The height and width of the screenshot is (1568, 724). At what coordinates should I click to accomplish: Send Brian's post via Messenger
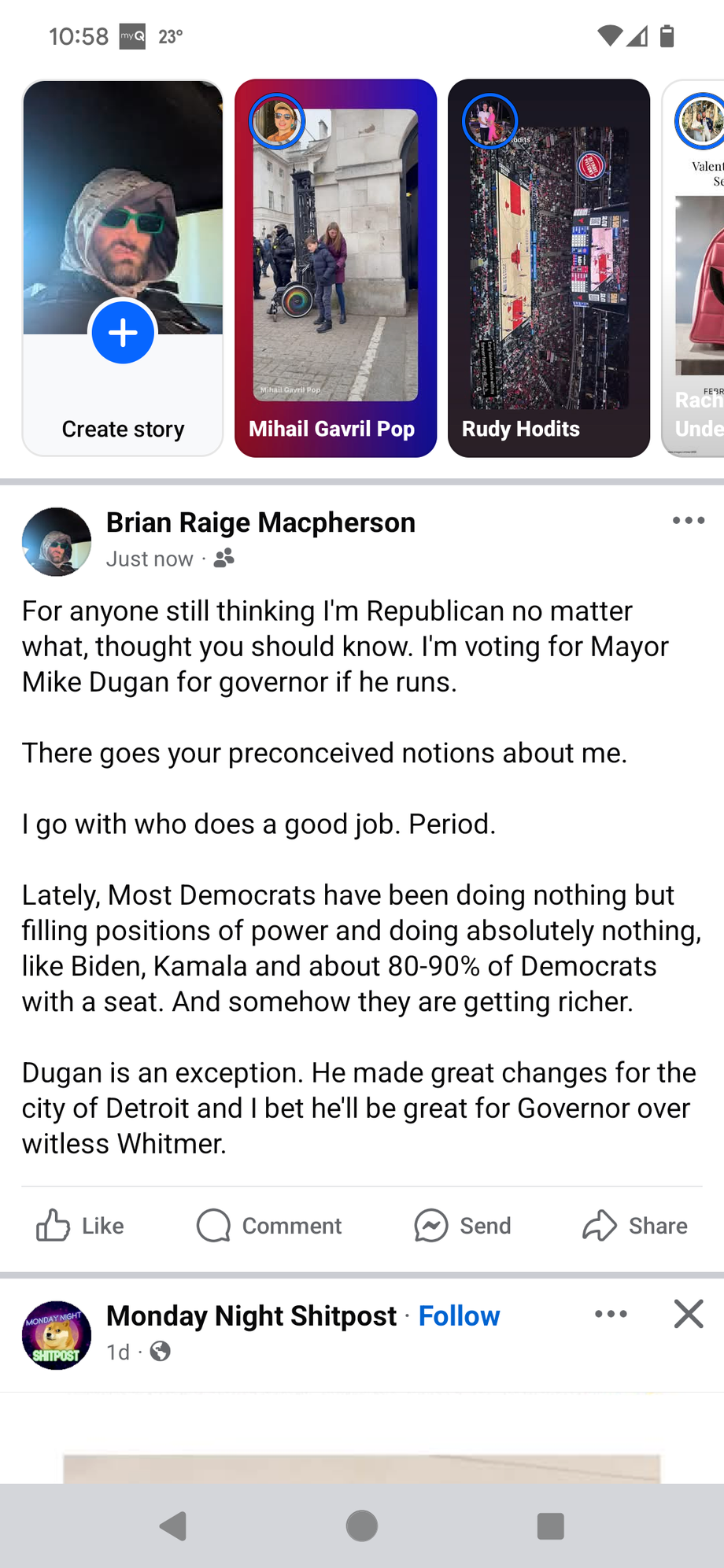tap(463, 1225)
